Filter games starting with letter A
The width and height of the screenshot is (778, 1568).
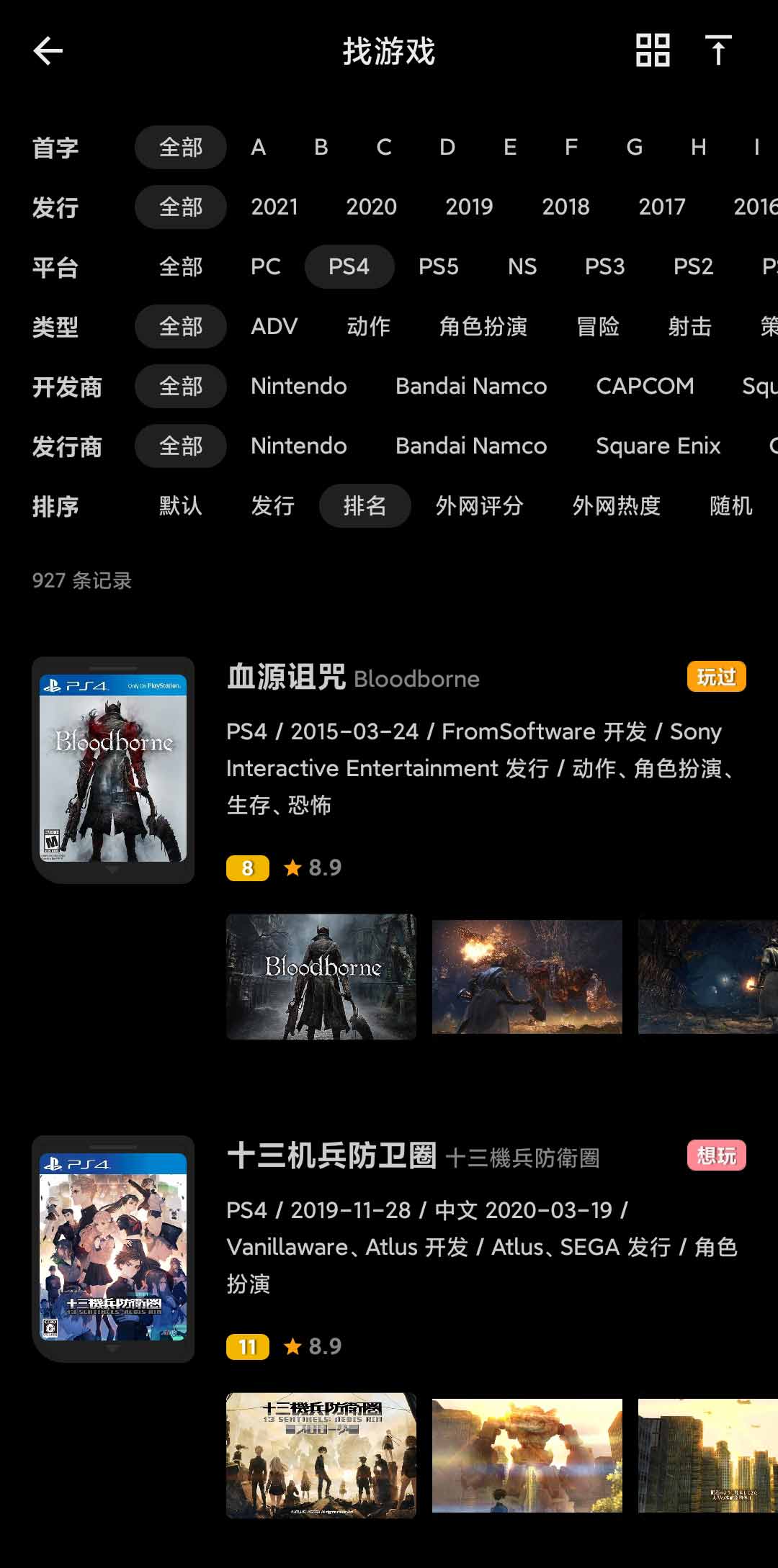[x=258, y=147]
